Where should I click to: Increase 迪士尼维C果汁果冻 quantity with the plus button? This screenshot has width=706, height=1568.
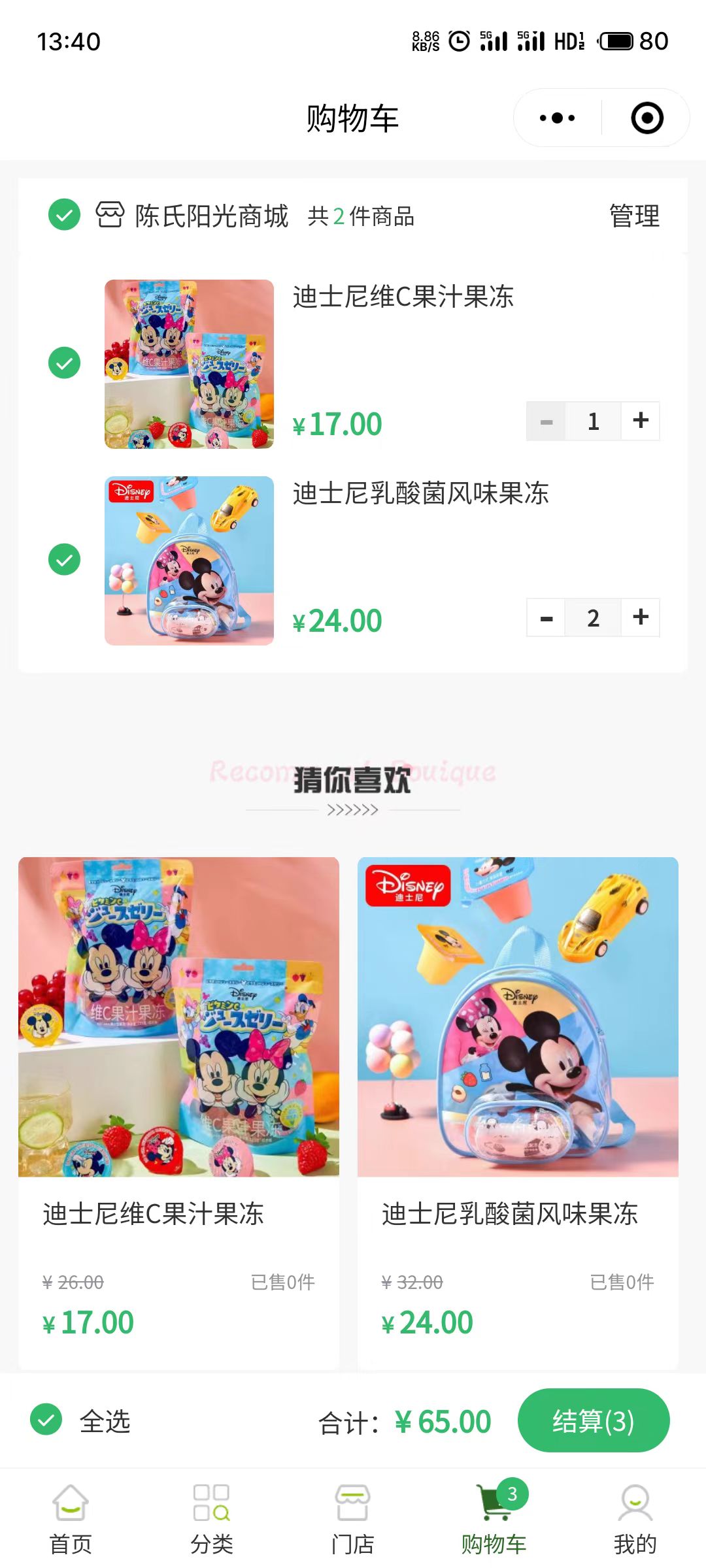coord(641,421)
